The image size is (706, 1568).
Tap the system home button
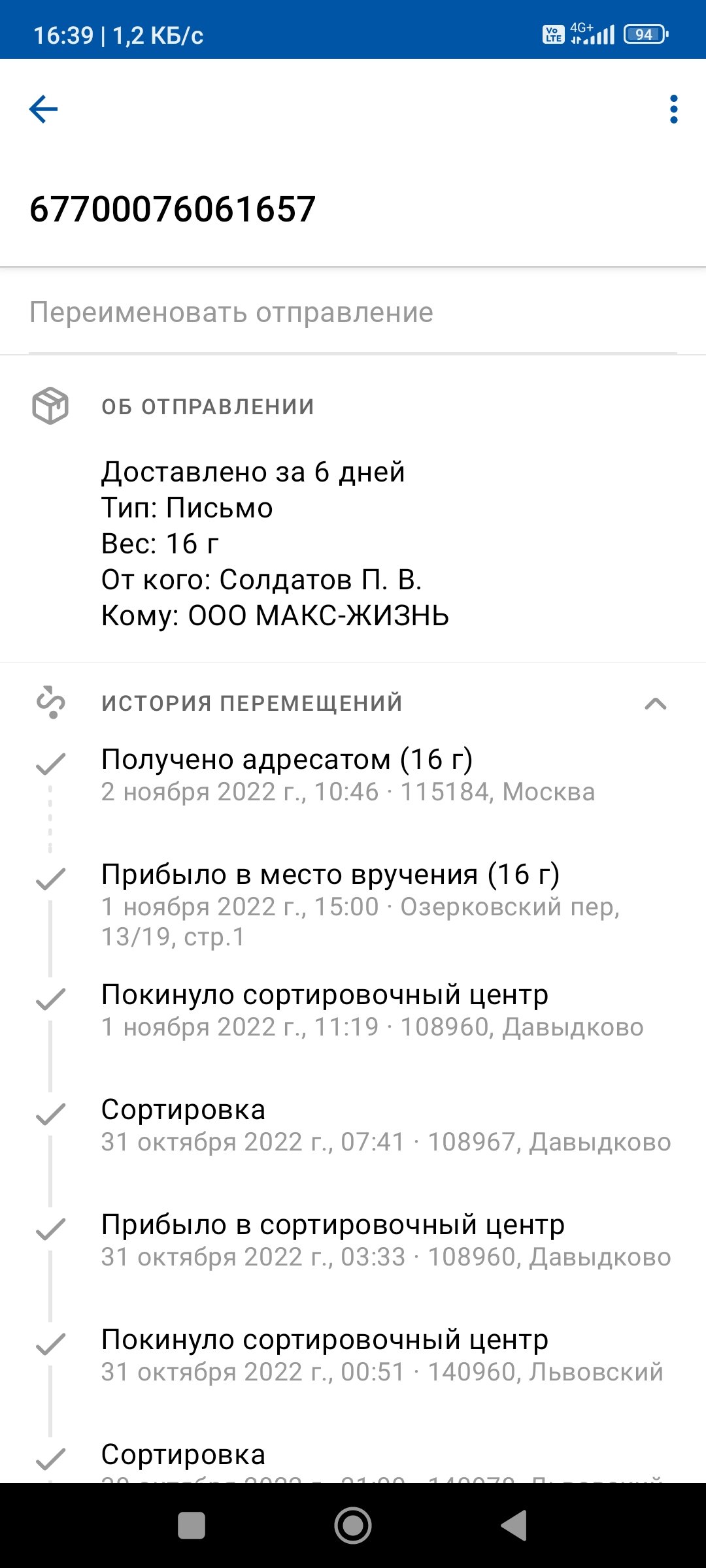click(x=353, y=1526)
